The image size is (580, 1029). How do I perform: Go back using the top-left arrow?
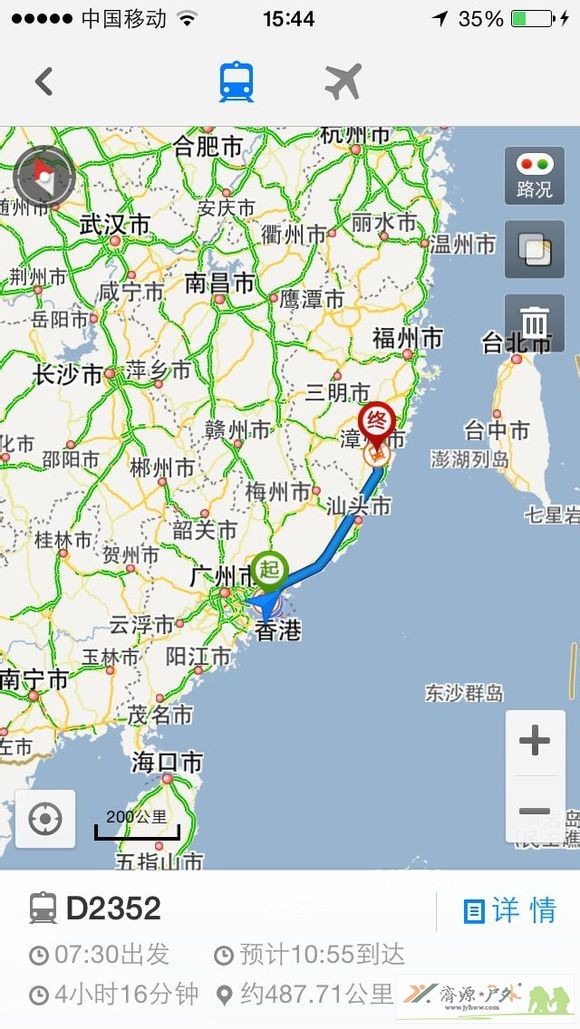point(44,82)
